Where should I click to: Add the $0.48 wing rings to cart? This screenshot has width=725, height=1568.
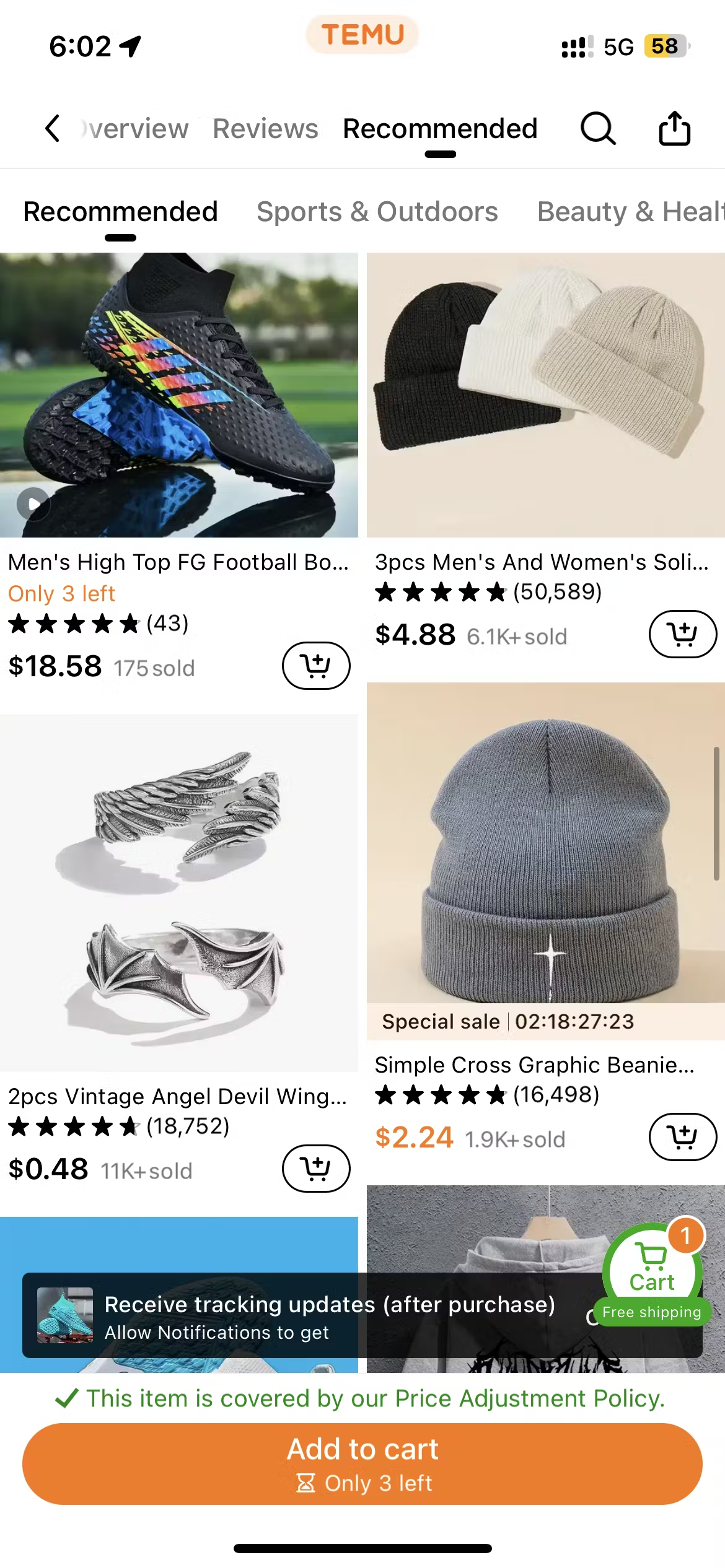click(x=316, y=1169)
